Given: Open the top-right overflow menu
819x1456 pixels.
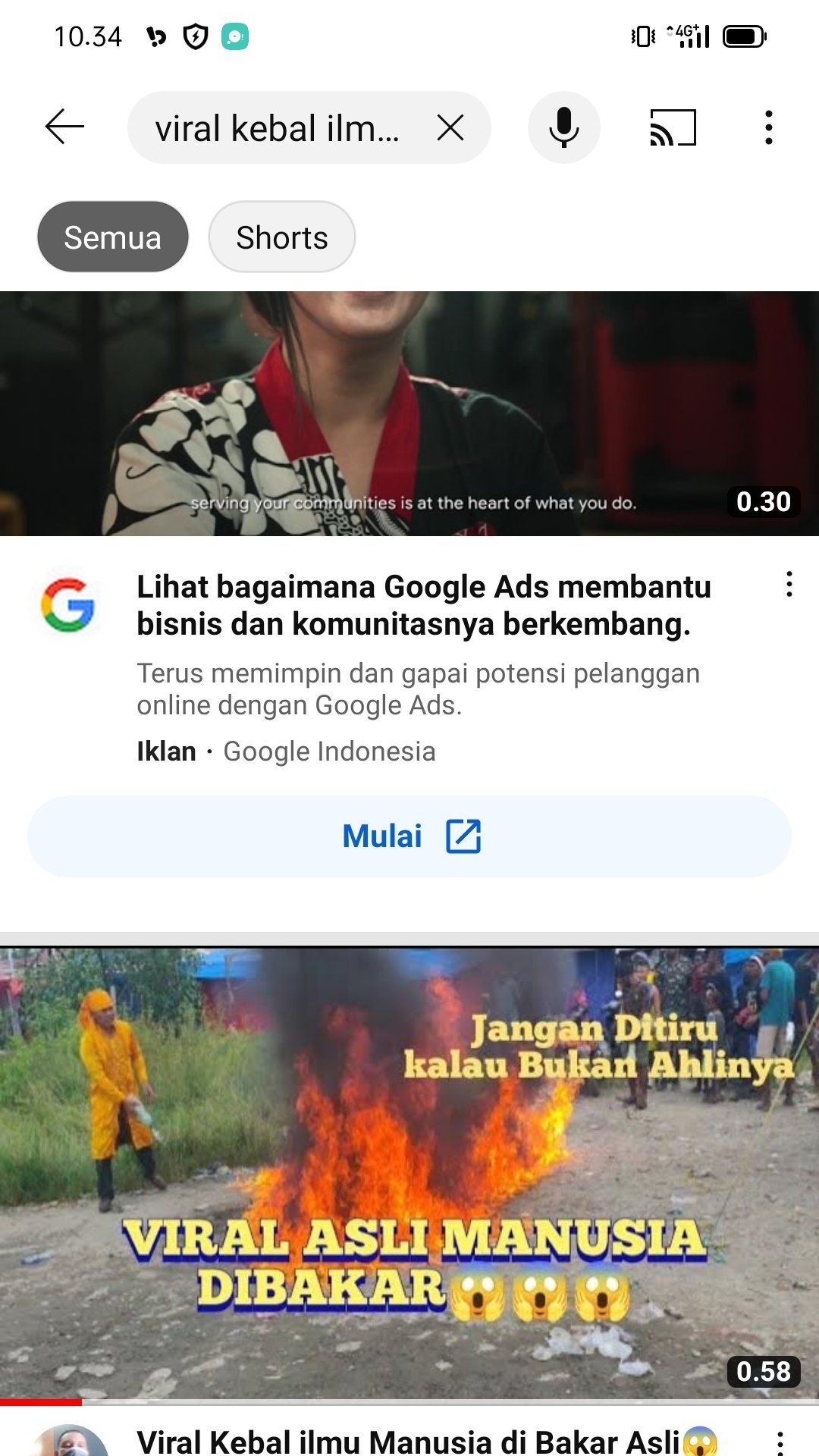Looking at the screenshot, I should (768, 127).
